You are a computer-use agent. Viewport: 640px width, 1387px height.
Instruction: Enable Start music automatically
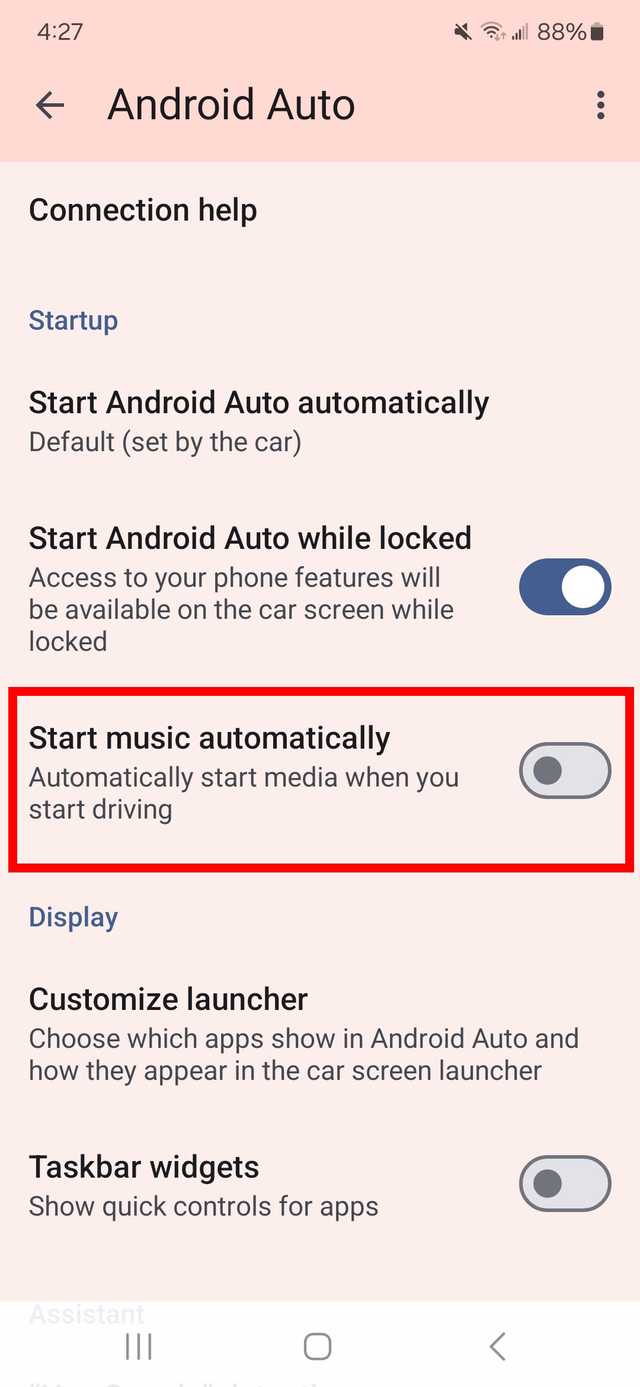click(564, 770)
